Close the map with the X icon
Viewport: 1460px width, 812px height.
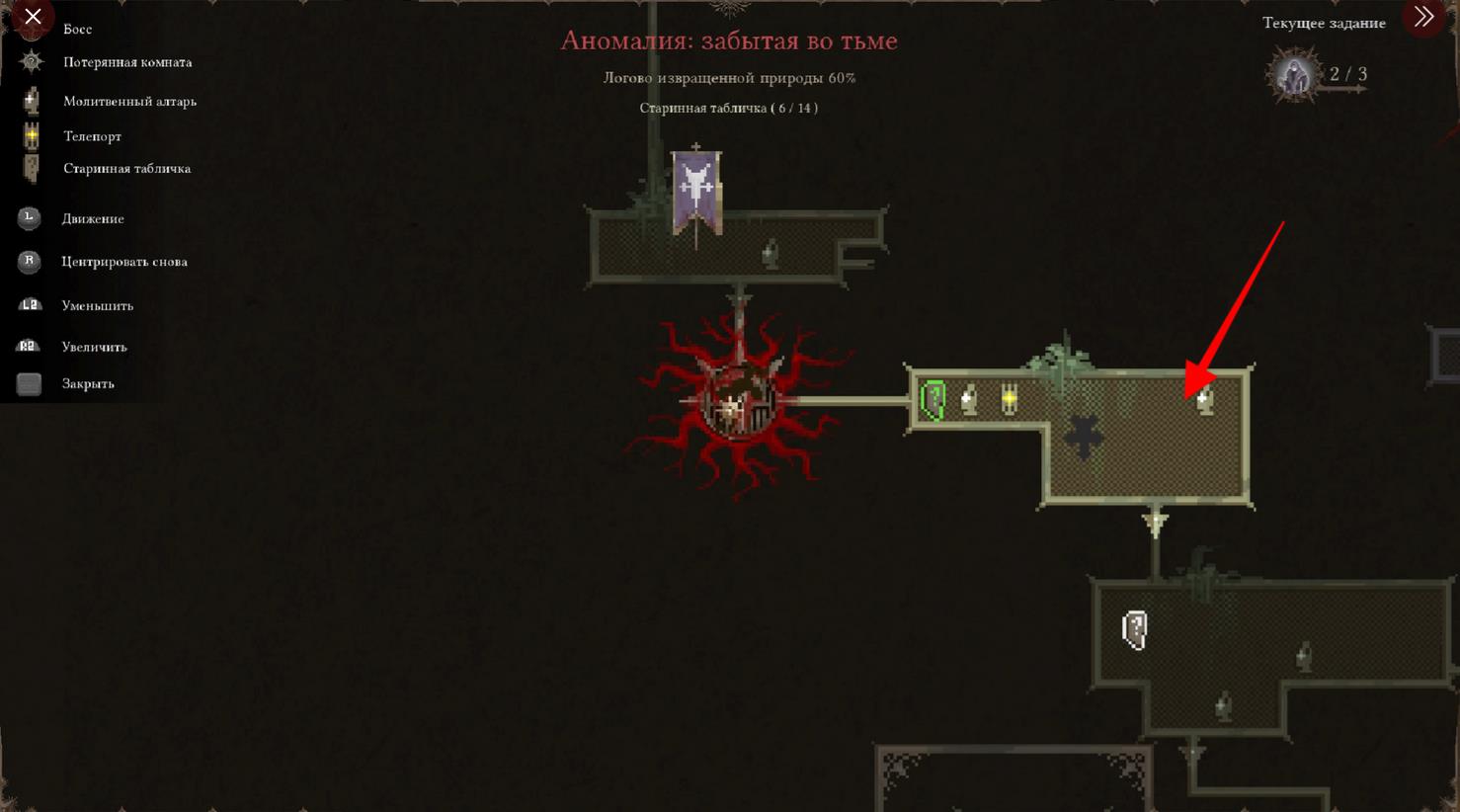[33, 17]
